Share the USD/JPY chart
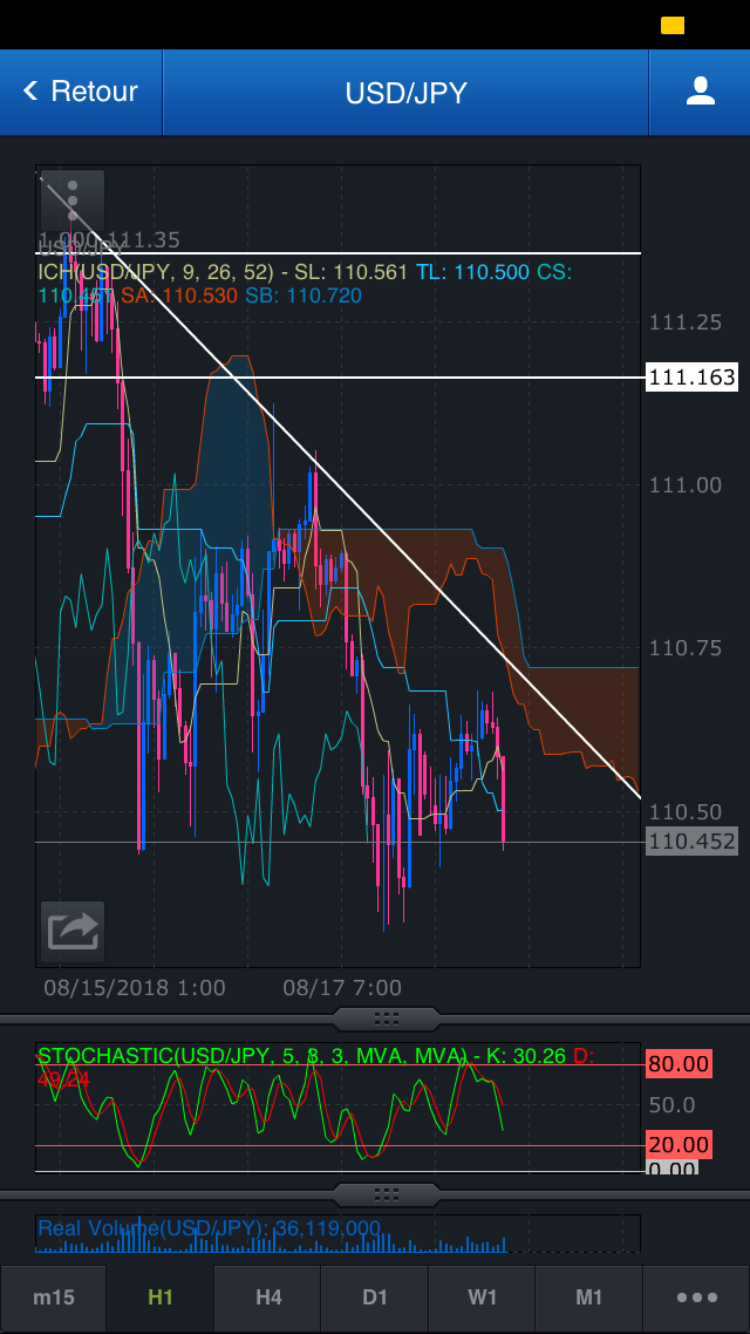 click(72, 931)
